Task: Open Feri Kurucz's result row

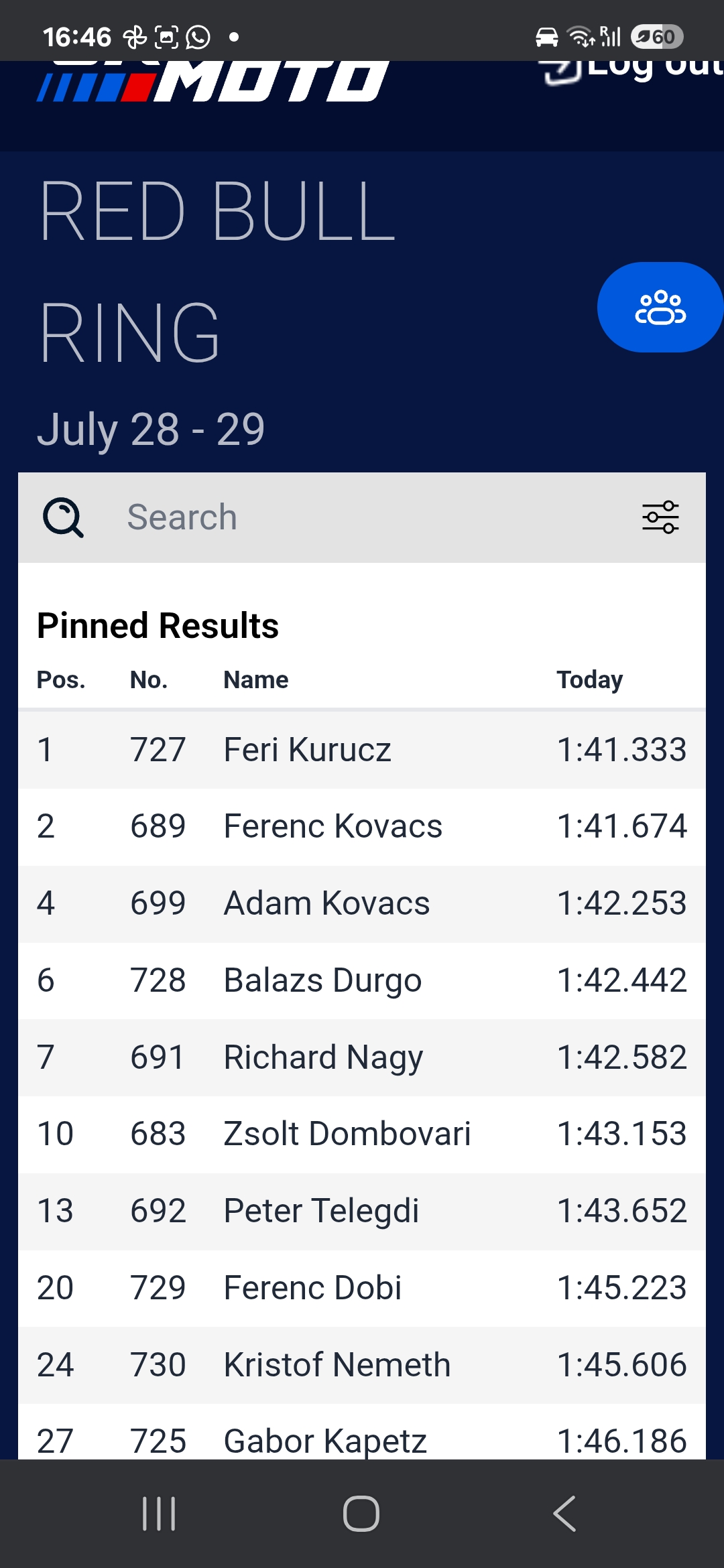Action: [x=362, y=749]
